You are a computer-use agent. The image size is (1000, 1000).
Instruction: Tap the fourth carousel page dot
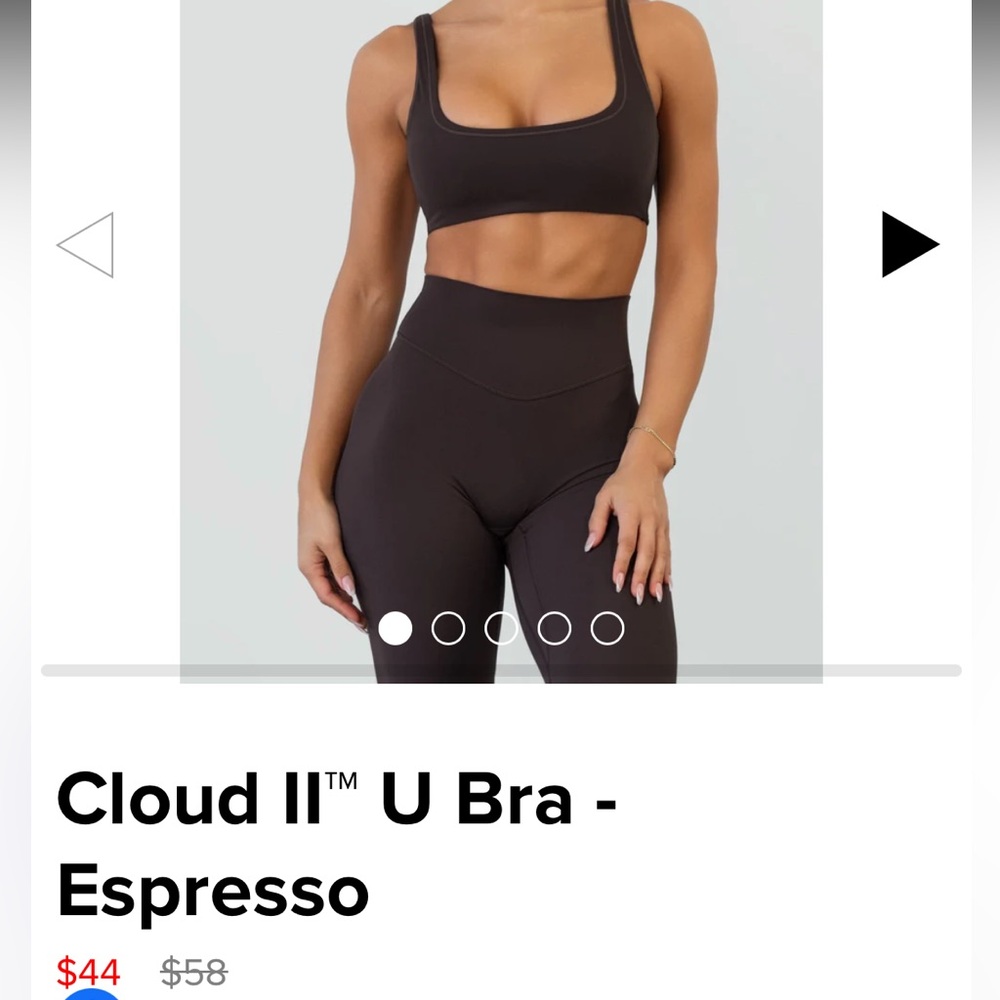pos(554,628)
